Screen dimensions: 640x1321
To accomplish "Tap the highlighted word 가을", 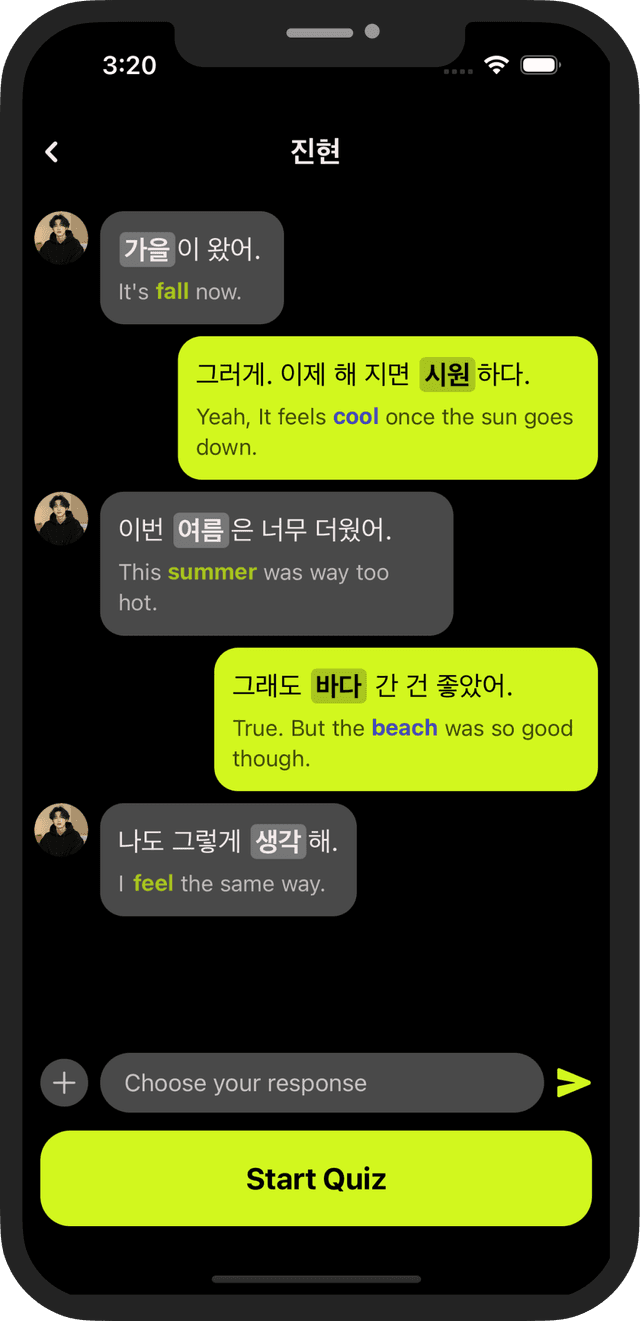I will [x=147, y=249].
